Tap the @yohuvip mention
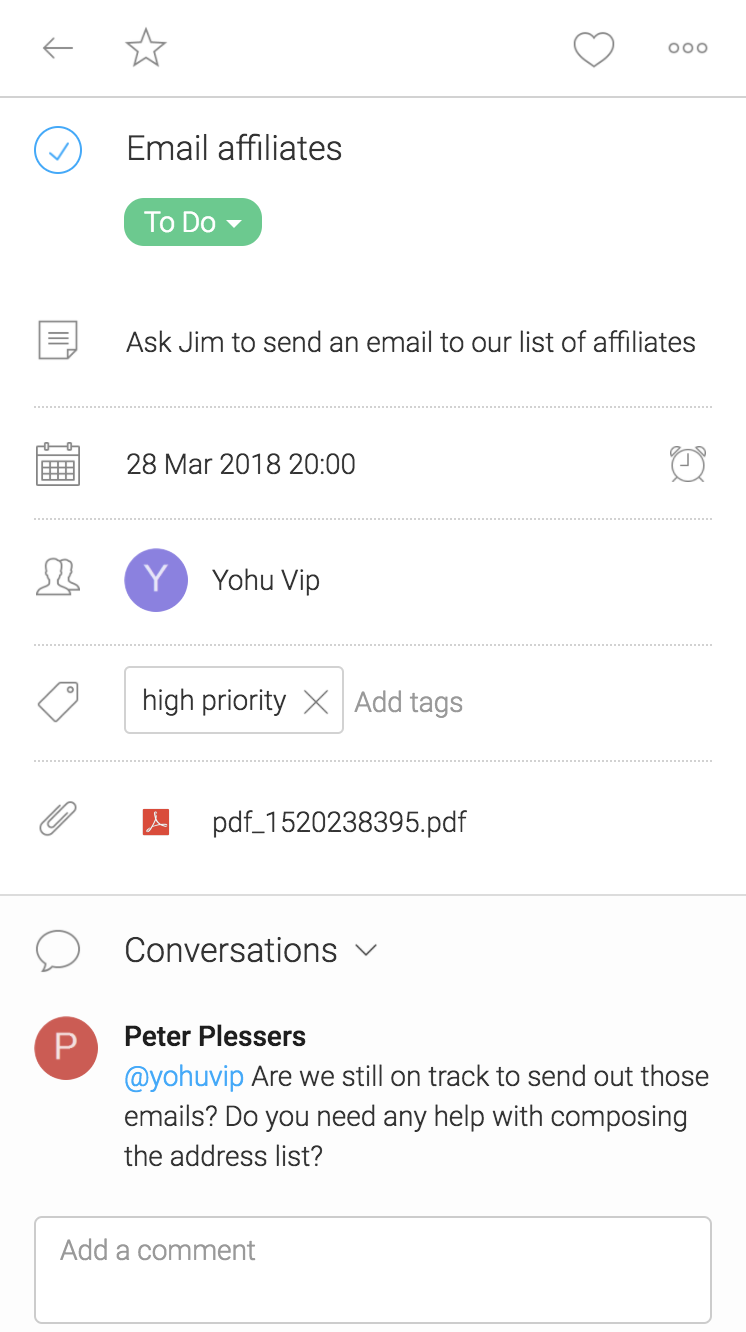Image resolution: width=746 pixels, height=1332 pixels. [184, 1077]
